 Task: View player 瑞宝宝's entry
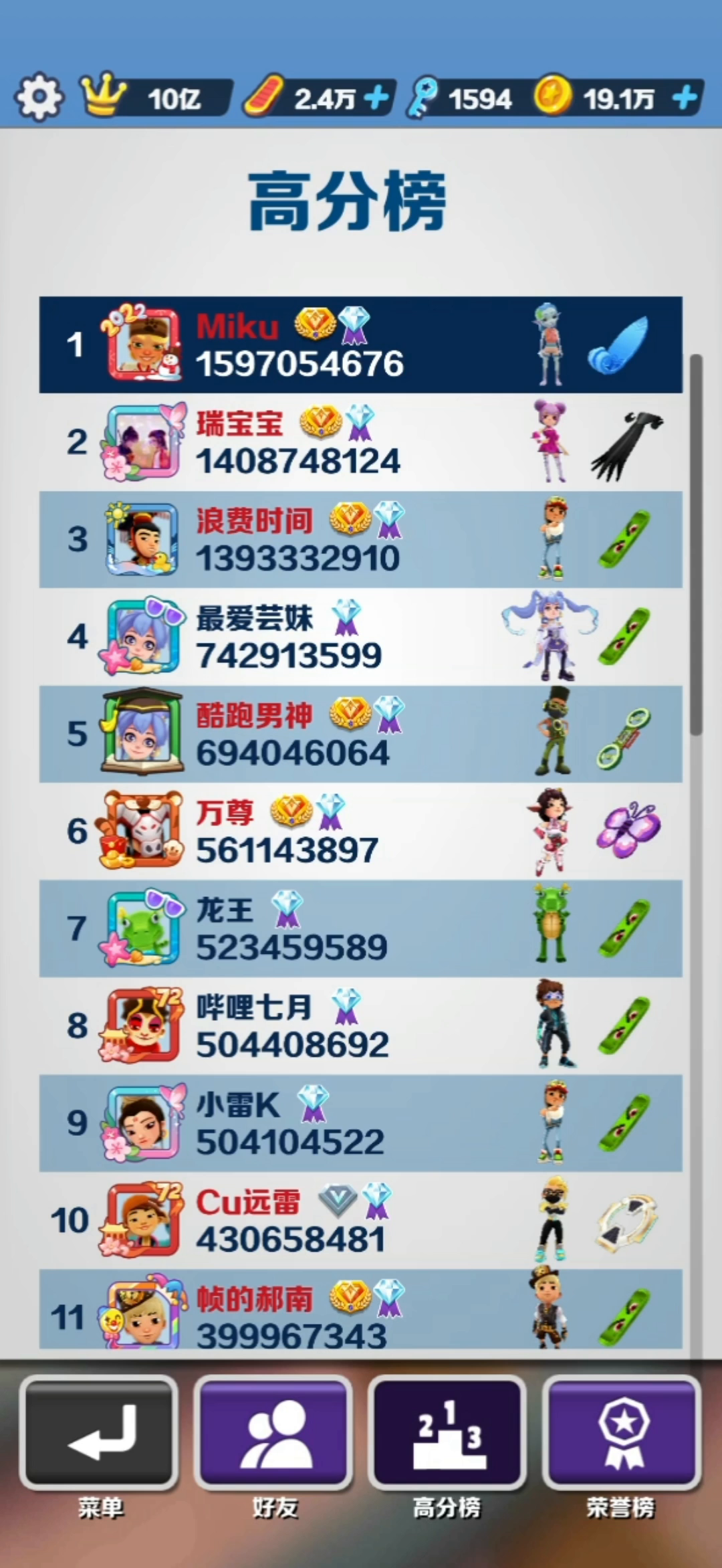(x=361, y=442)
